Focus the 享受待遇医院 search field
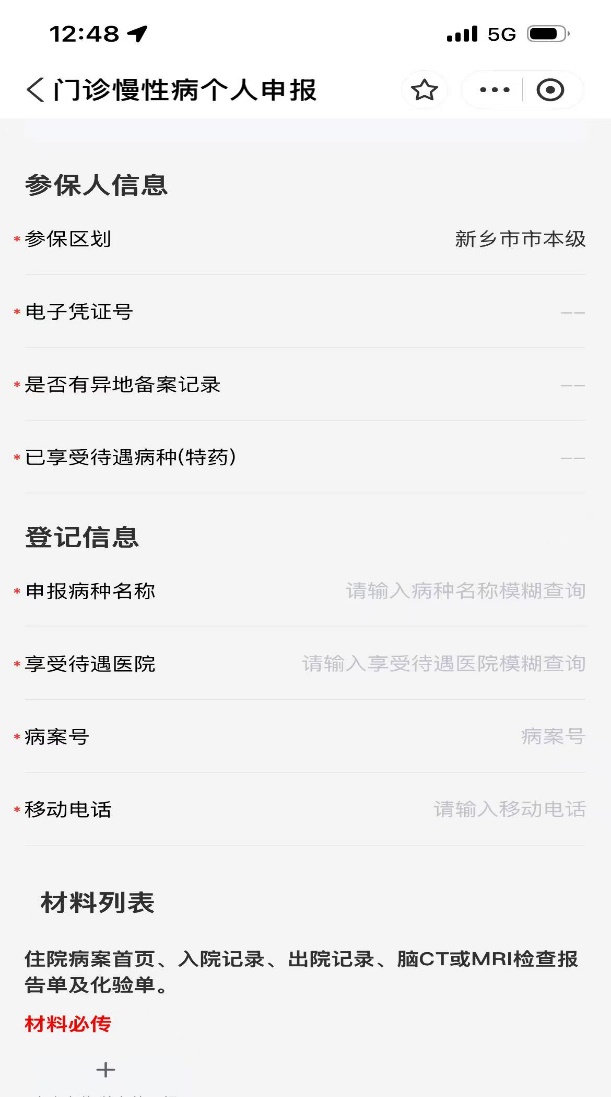The image size is (611, 1097). pos(443,664)
